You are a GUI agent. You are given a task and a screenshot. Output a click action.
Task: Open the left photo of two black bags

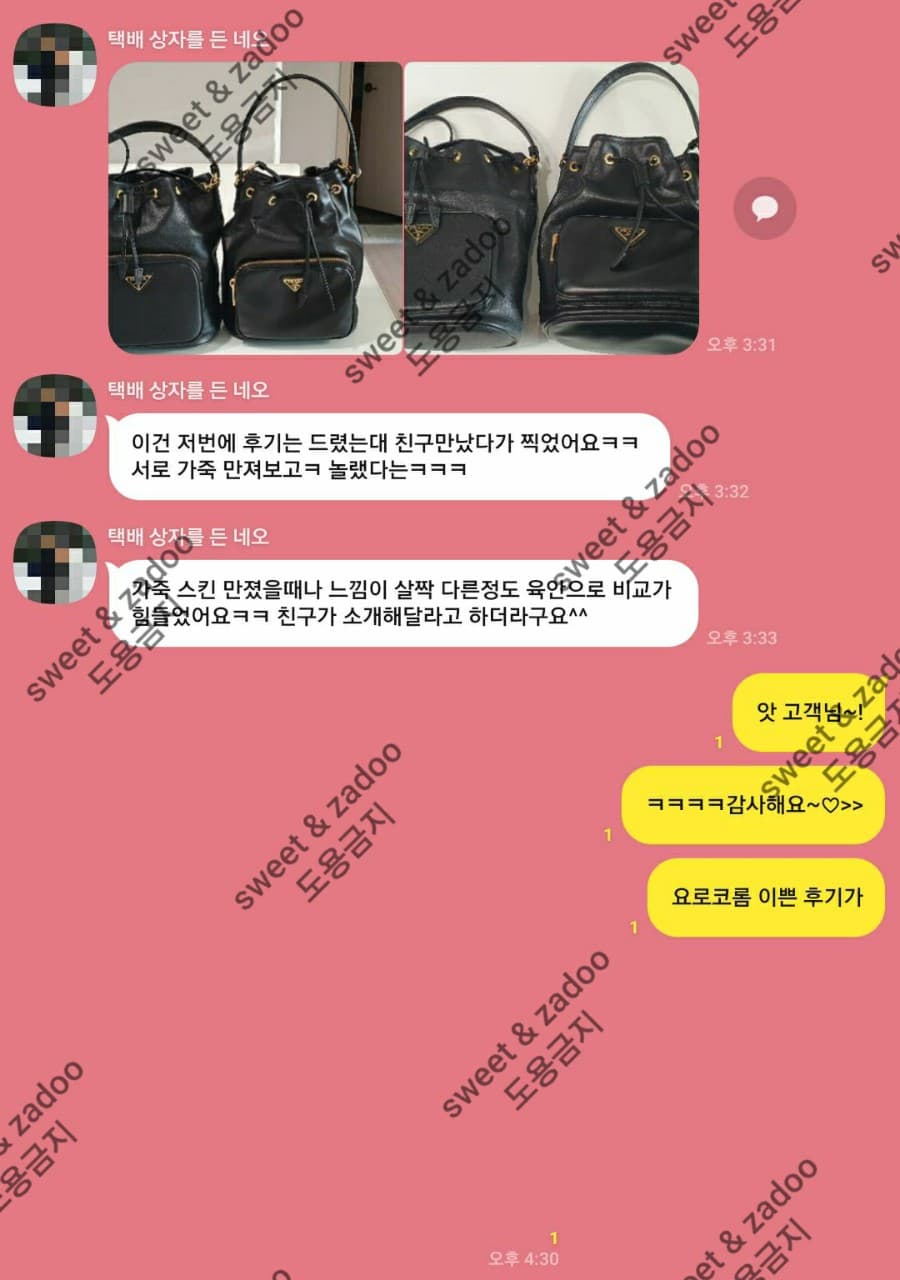pyautogui.click(x=255, y=208)
